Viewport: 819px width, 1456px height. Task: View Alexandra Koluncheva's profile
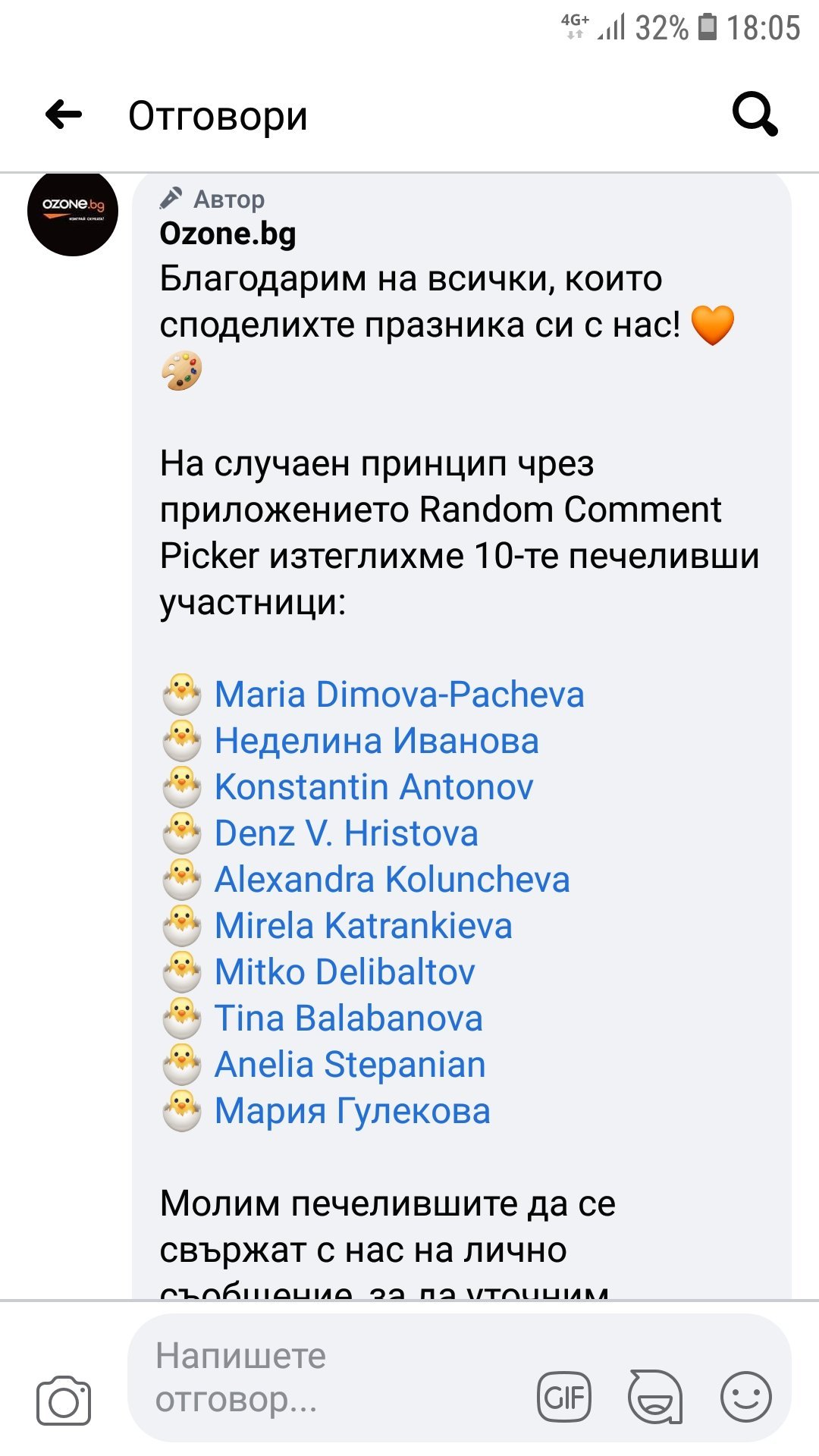coord(392,880)
